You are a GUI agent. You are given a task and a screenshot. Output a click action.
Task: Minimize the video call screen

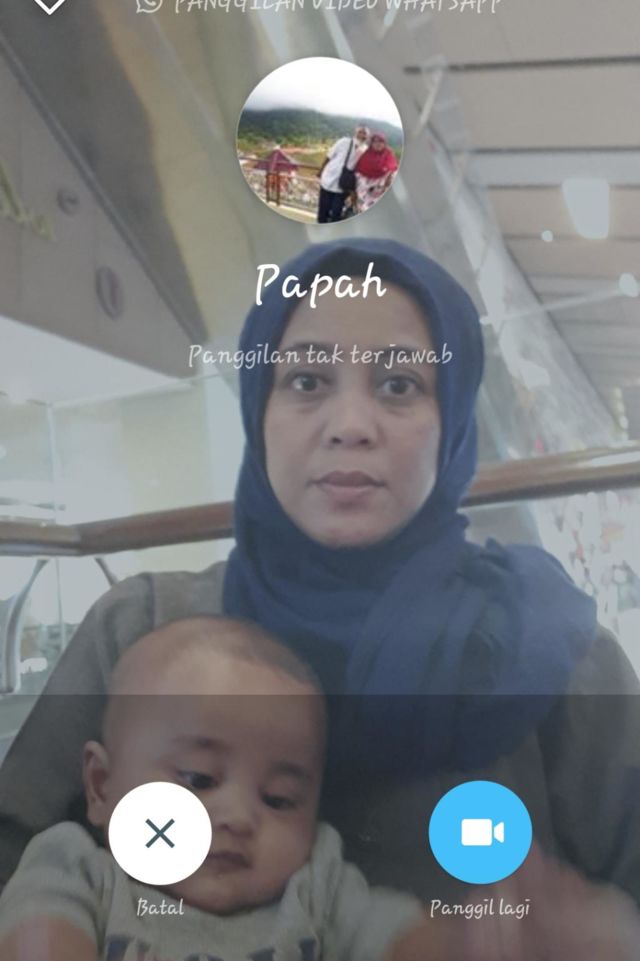[x=48, y=5]
